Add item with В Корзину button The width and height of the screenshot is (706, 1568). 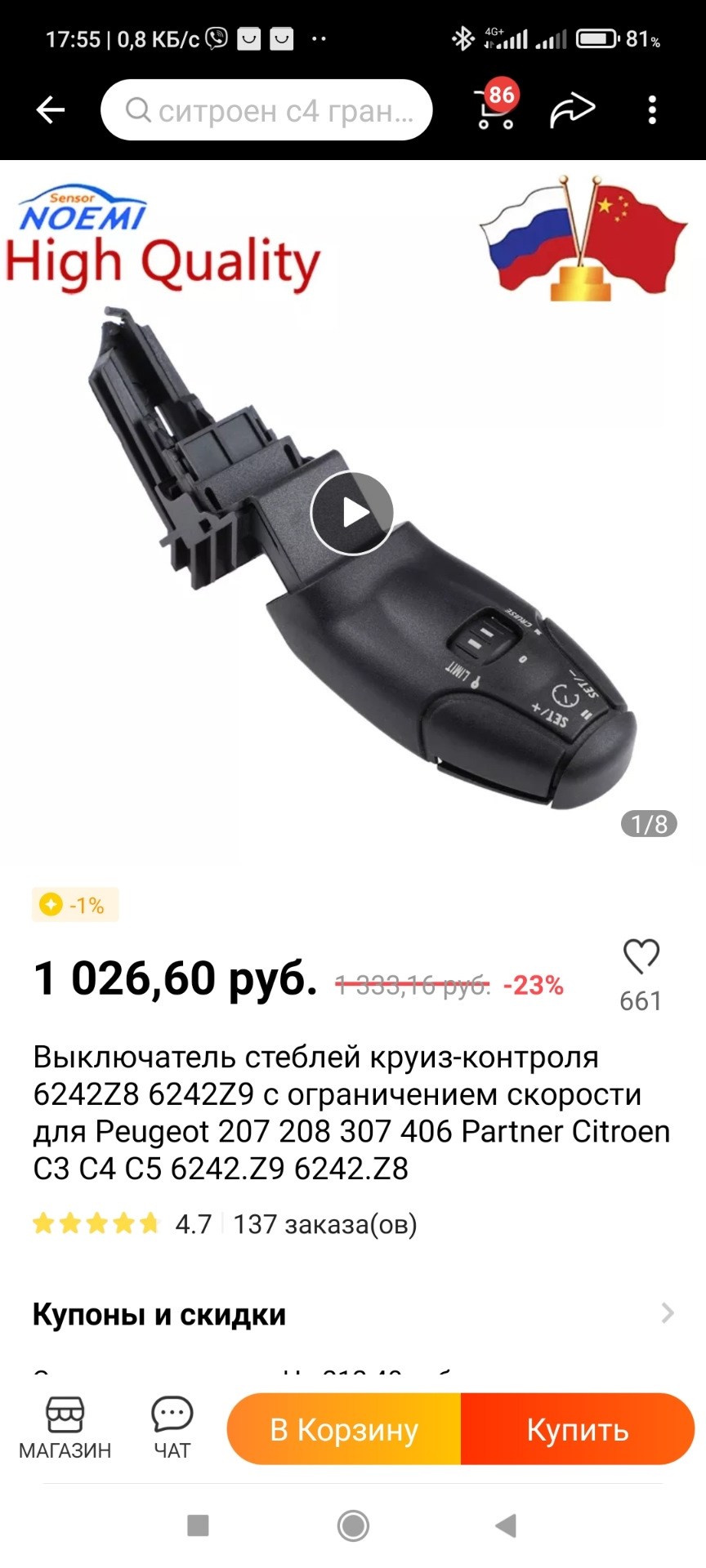coord(344,1430)
